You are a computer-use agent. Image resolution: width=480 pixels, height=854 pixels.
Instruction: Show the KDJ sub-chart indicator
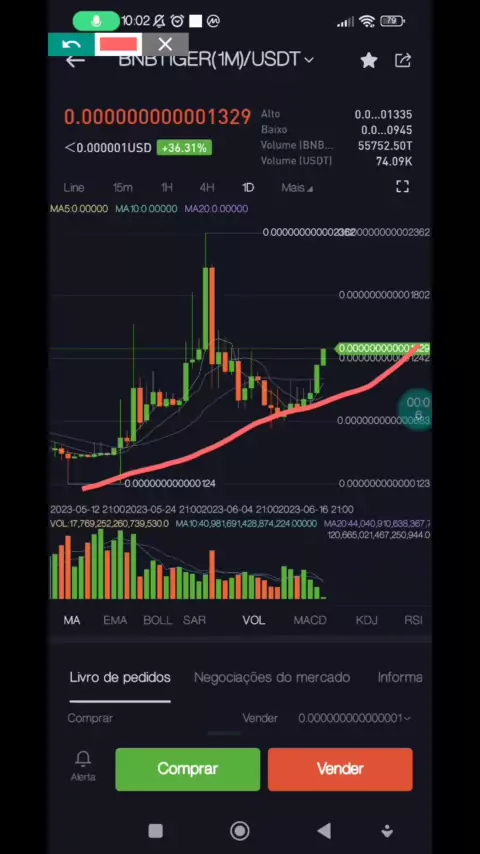point(366,620)
